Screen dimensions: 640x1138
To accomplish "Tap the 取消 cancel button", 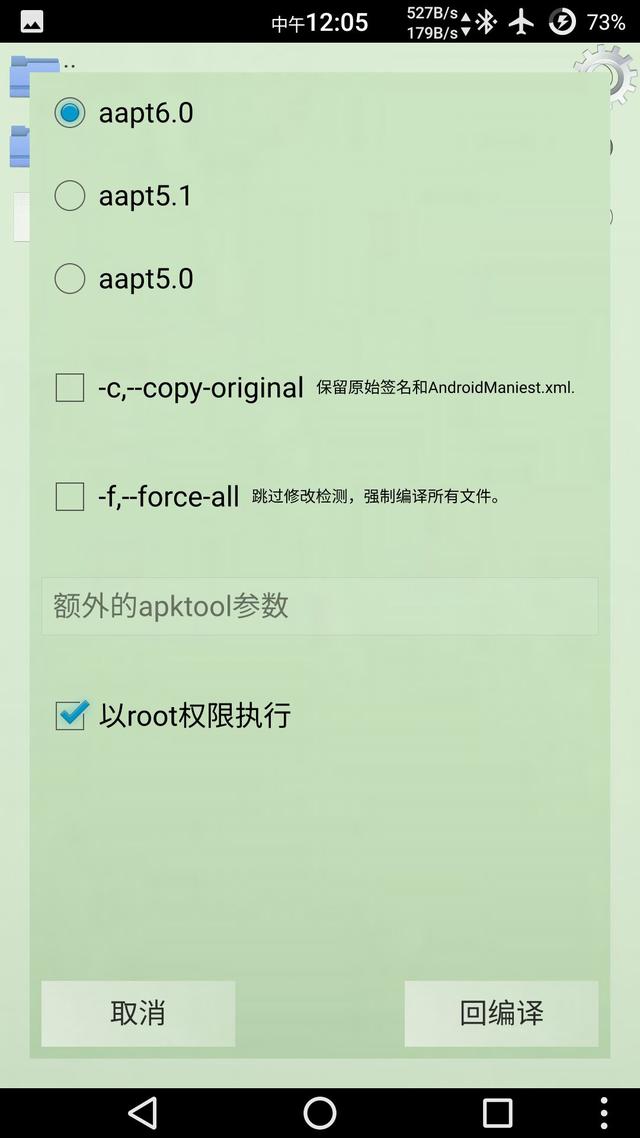I will point(138,1013).
